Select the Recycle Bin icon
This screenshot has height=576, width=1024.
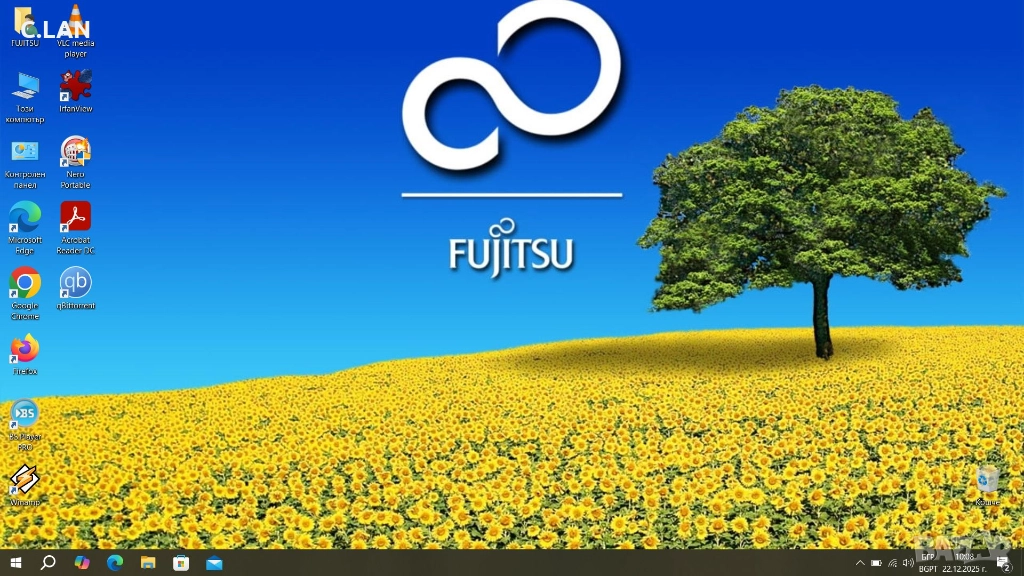[987, 480]
